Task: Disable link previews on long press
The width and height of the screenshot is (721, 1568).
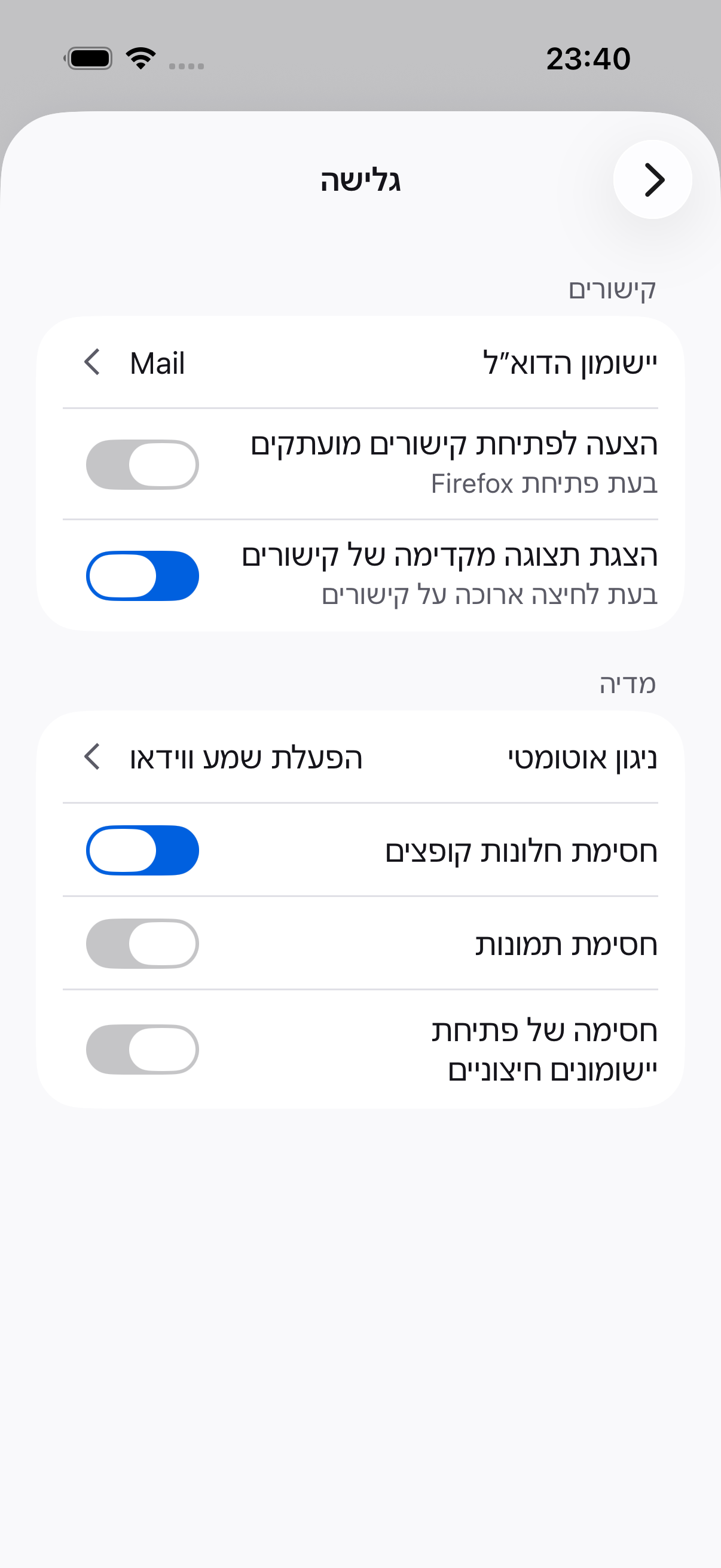Action: (142, 576)
